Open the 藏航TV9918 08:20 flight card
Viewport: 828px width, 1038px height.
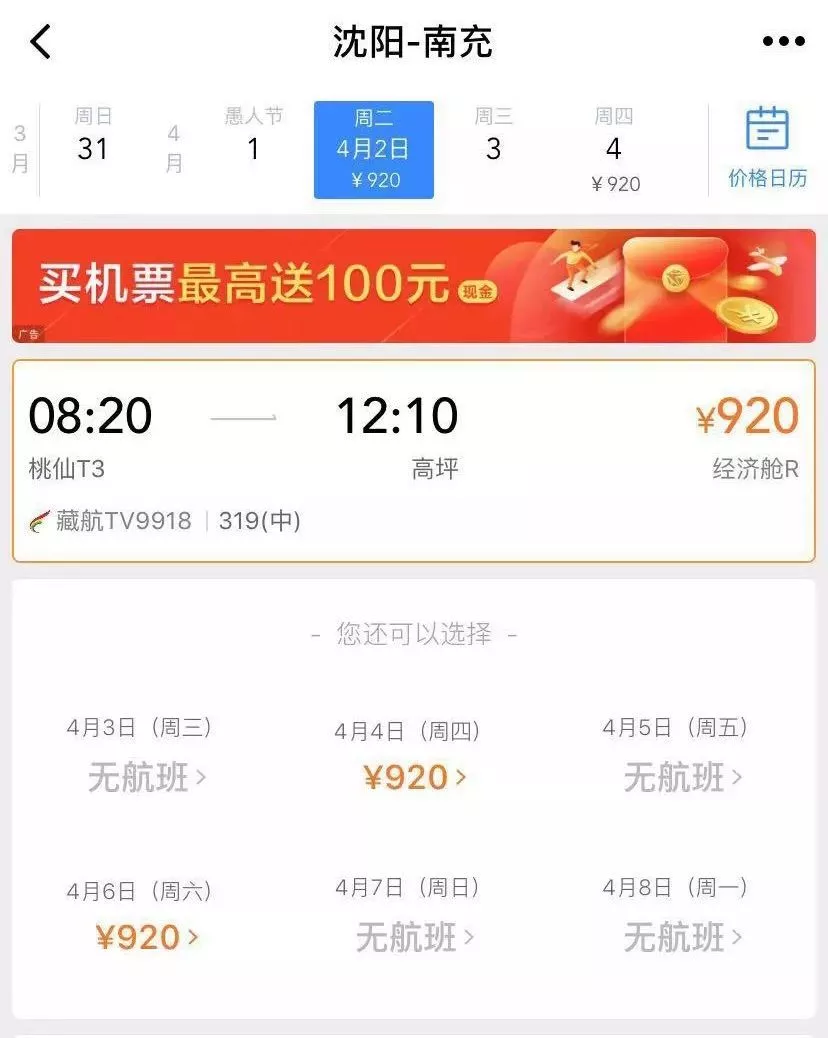point(414,461)
